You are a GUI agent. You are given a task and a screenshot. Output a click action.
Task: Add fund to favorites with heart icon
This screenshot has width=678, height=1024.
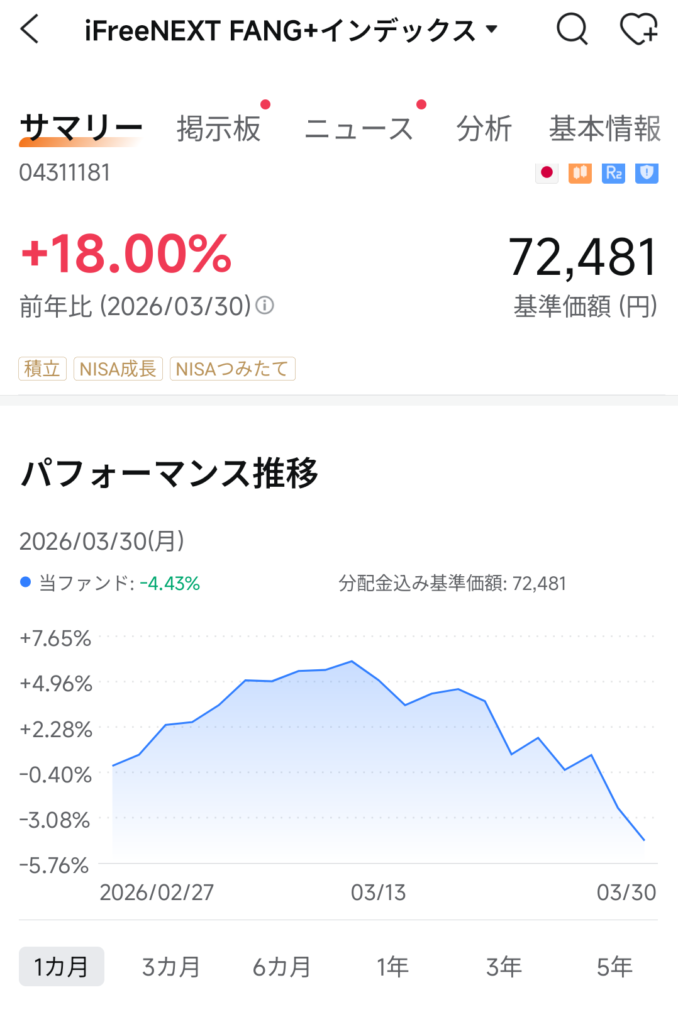638,31
